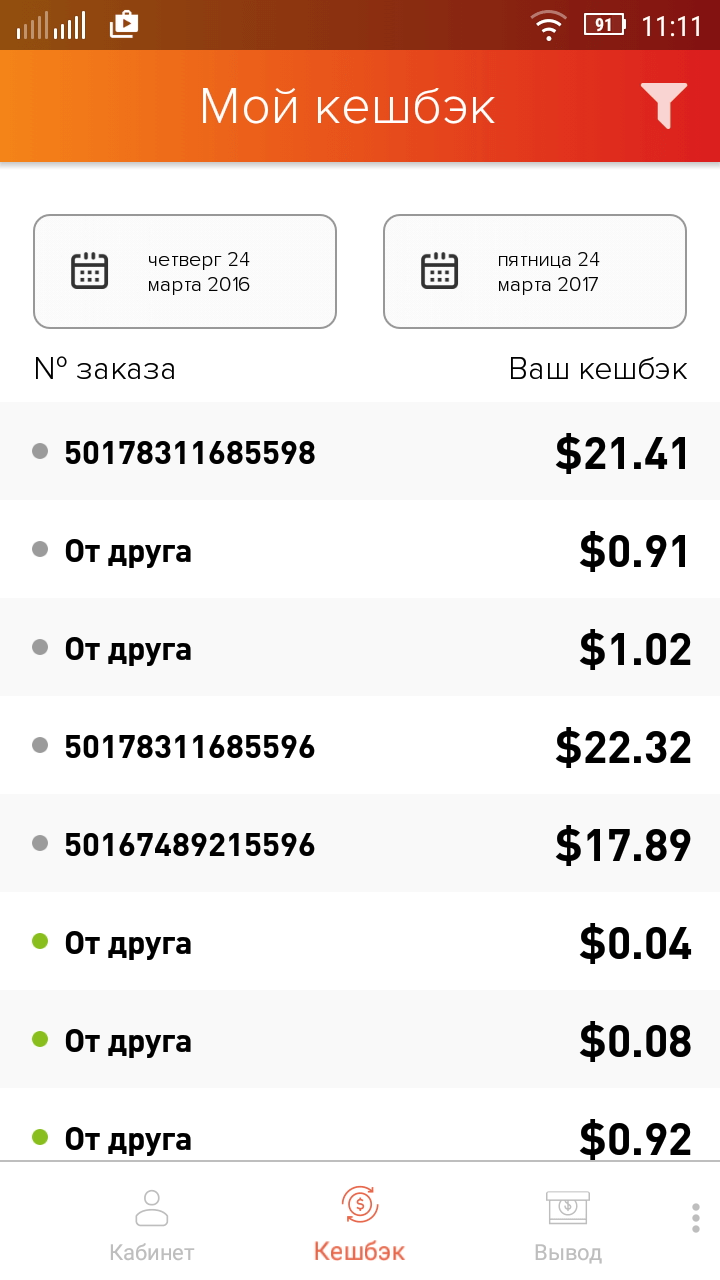View order 50167489215596 cashback entry

(x=360, y=844)
